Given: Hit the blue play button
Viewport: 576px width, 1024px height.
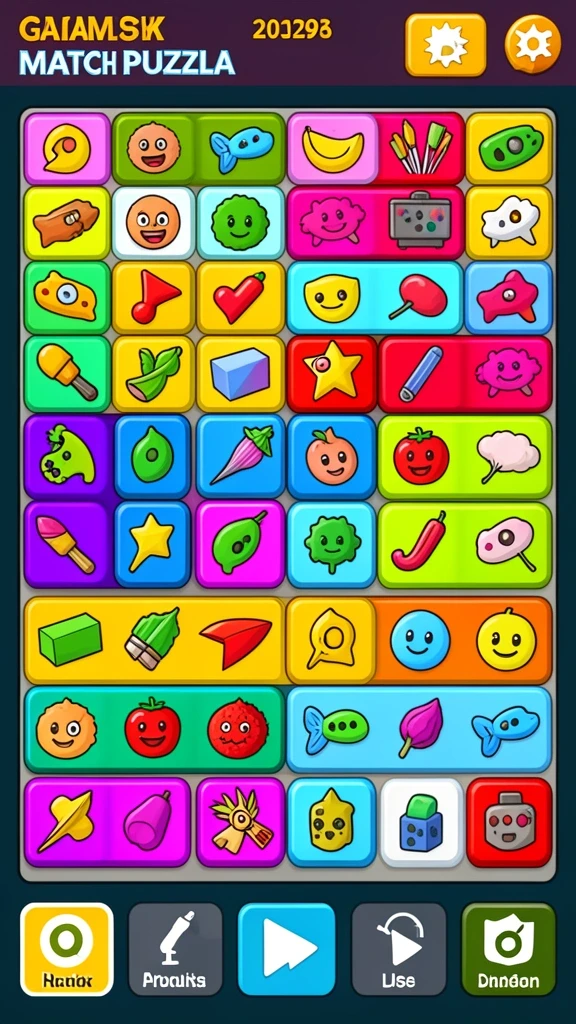Looking at the screenshot, I should (x=286, y=949).
